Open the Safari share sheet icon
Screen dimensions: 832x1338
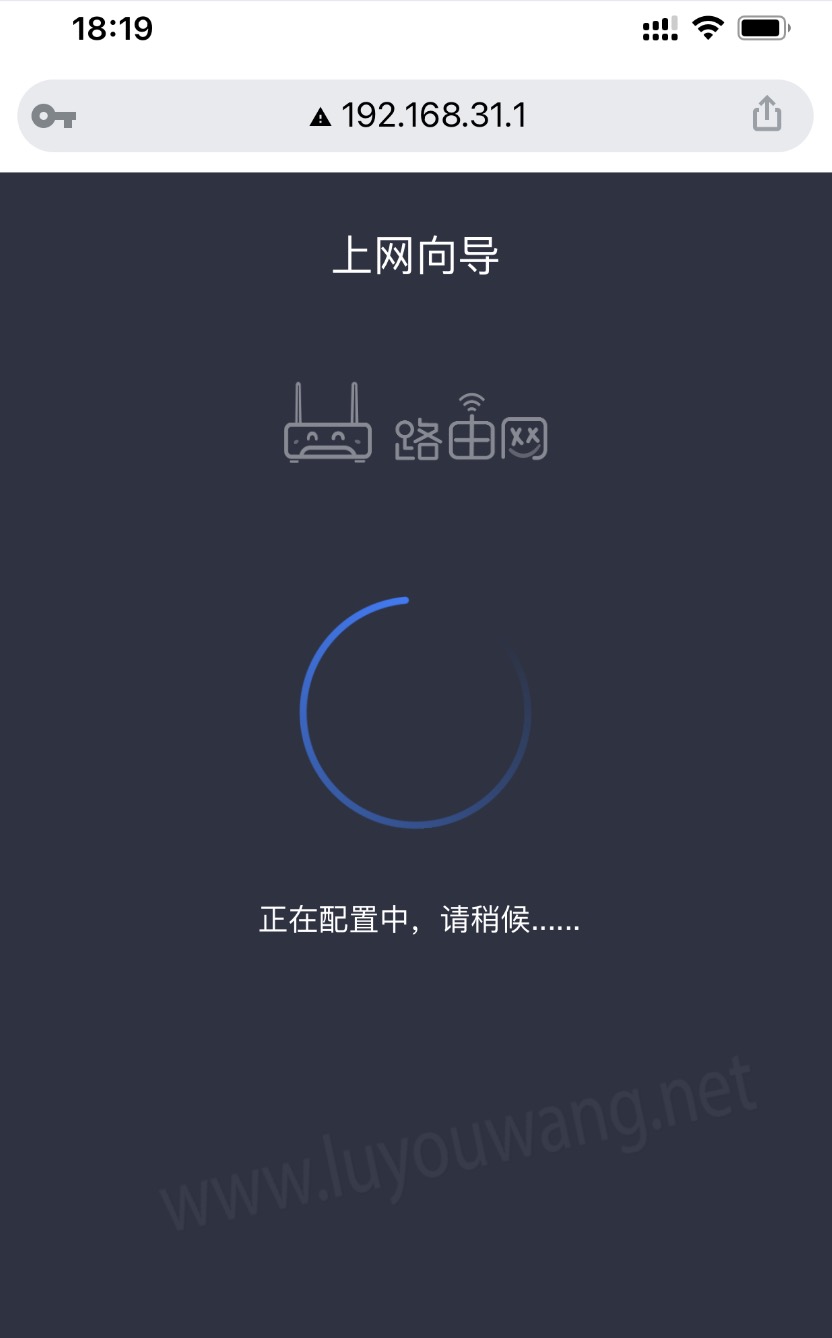pos(767,113)
